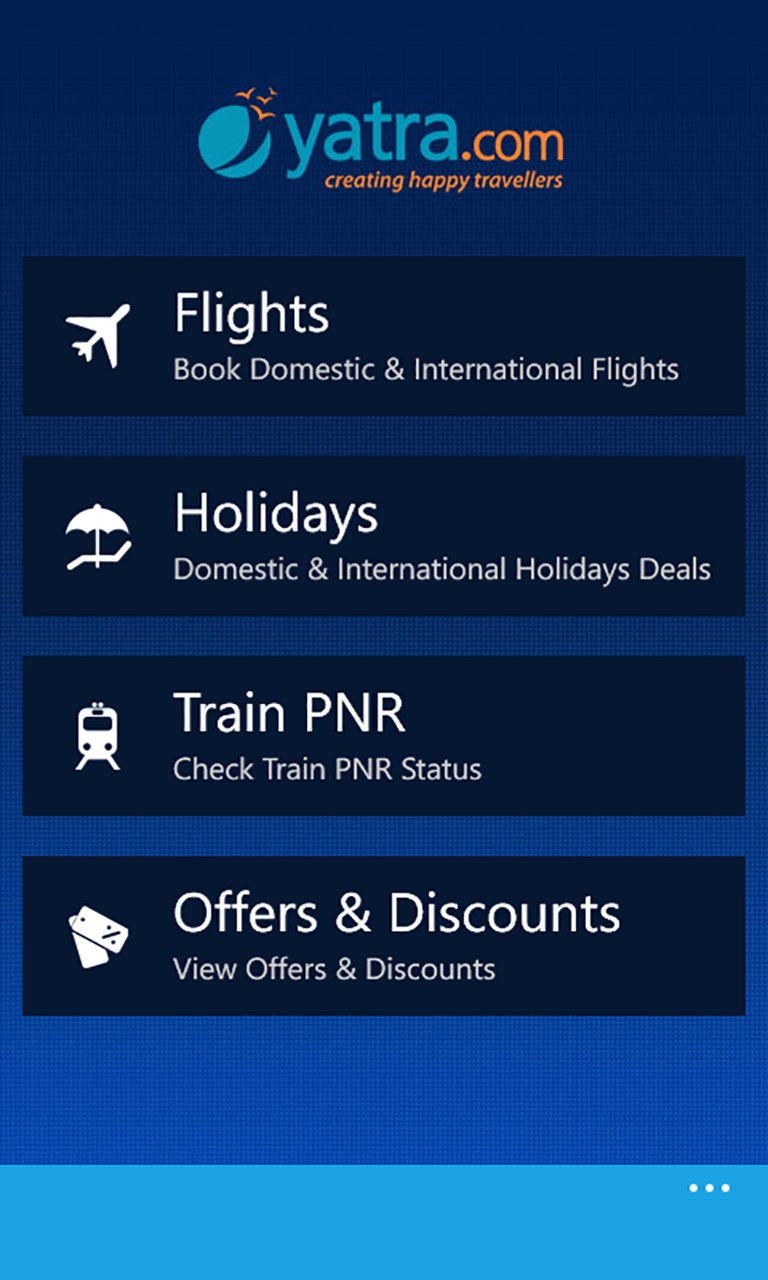
Task: Open the Flights booking section
Action: [384, 336]
